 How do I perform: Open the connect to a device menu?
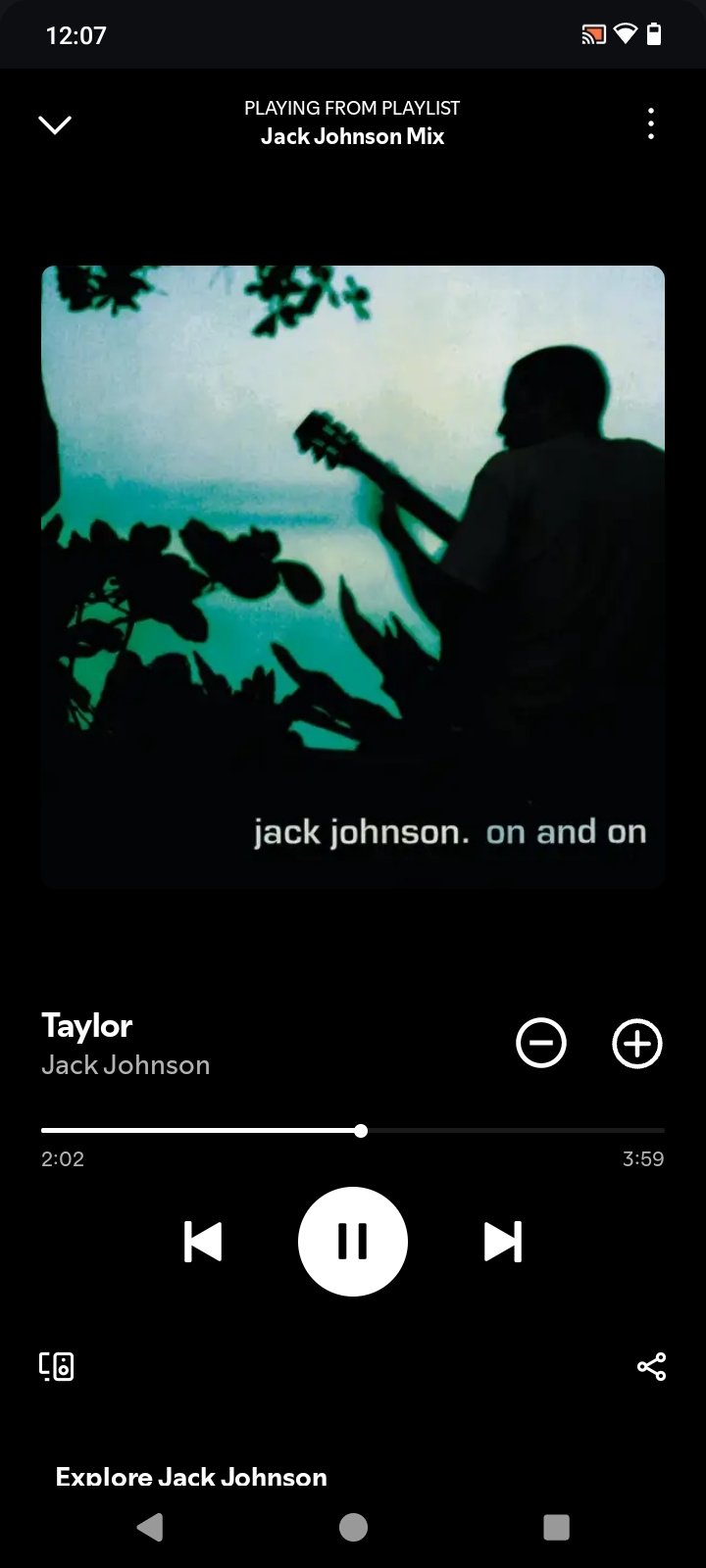(x=57, y=1366)
